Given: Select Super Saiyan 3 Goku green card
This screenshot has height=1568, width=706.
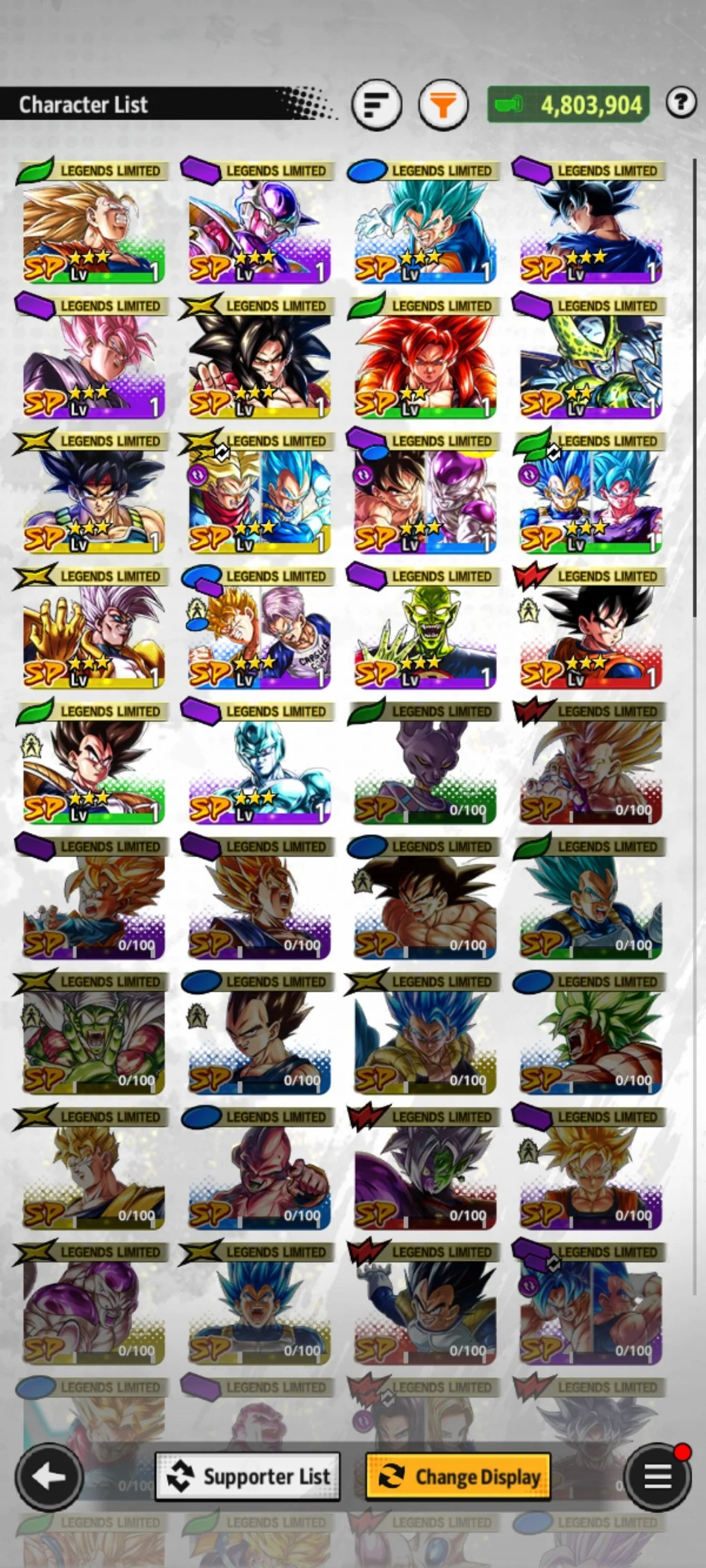Looking at the screenshot, I should (93, 225).
